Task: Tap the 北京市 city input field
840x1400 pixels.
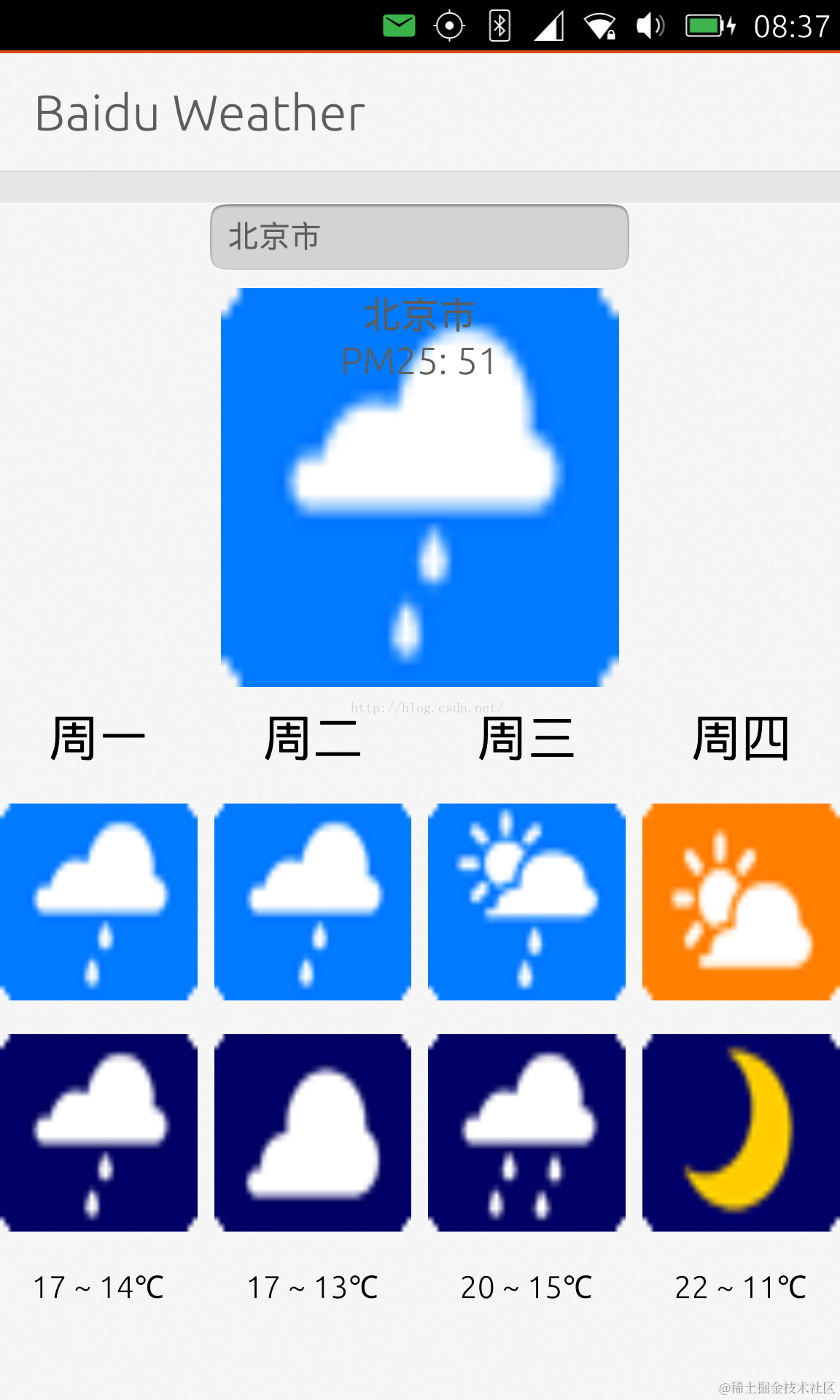Action: point(419,237)
